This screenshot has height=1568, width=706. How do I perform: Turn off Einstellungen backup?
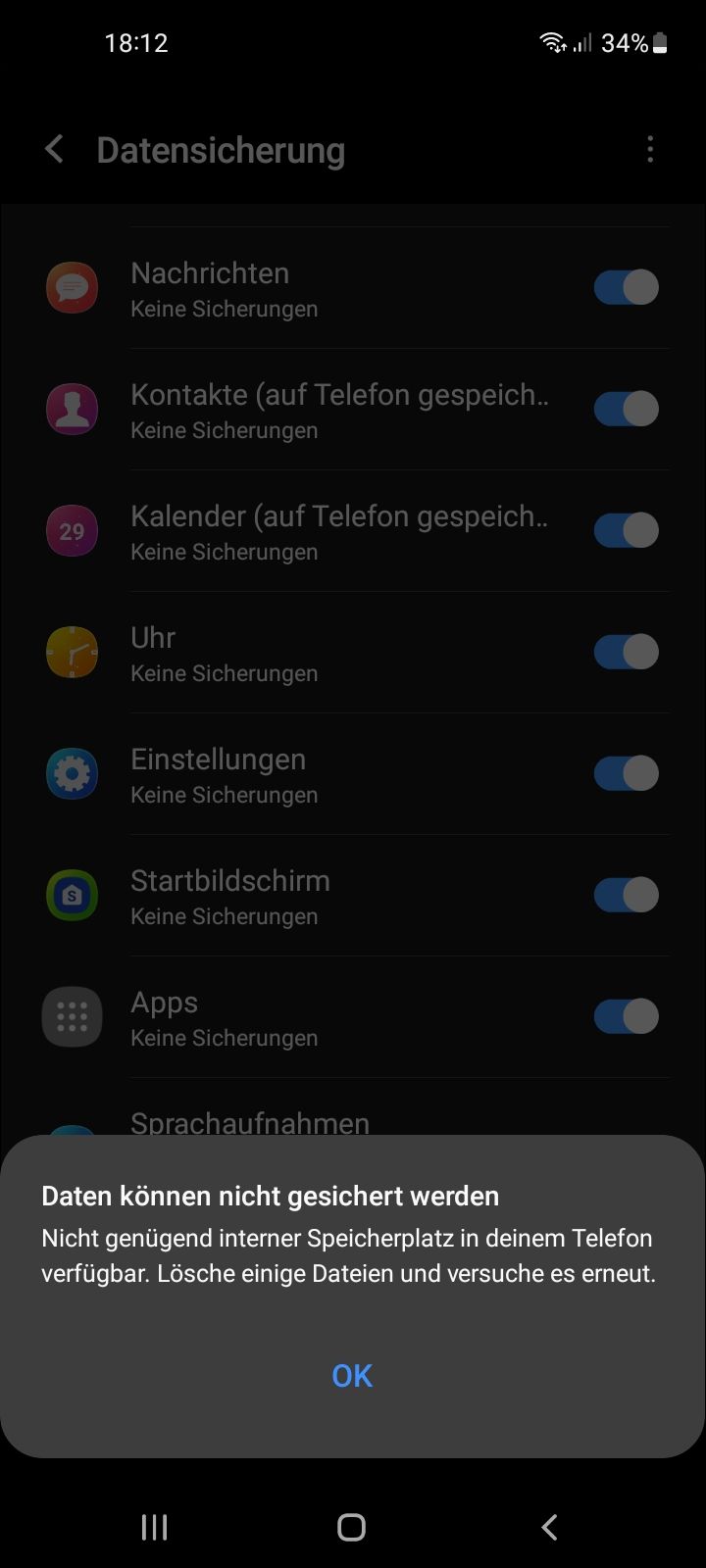point(626,773)
